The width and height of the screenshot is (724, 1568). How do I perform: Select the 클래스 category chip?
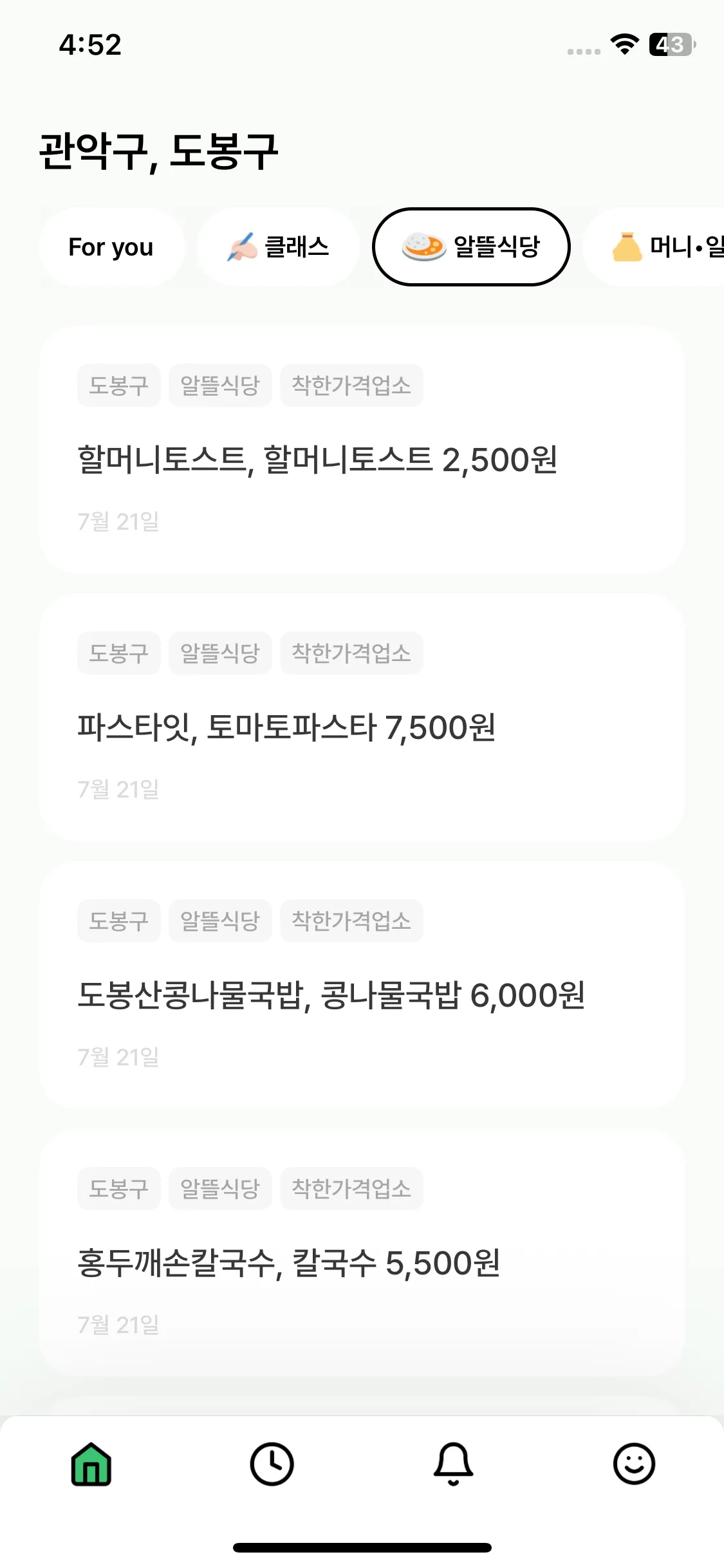point(278,247)
